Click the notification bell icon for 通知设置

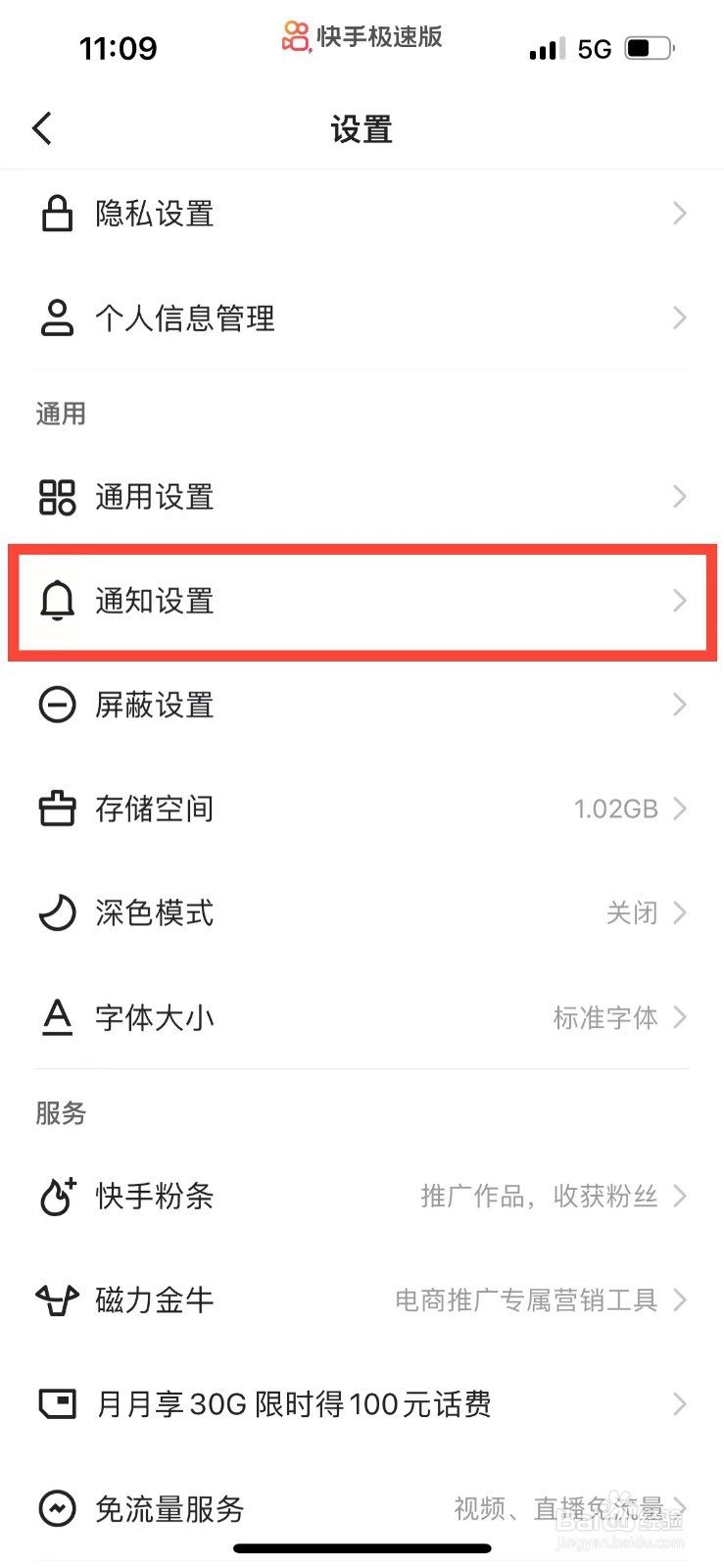(x=57, y=602)
